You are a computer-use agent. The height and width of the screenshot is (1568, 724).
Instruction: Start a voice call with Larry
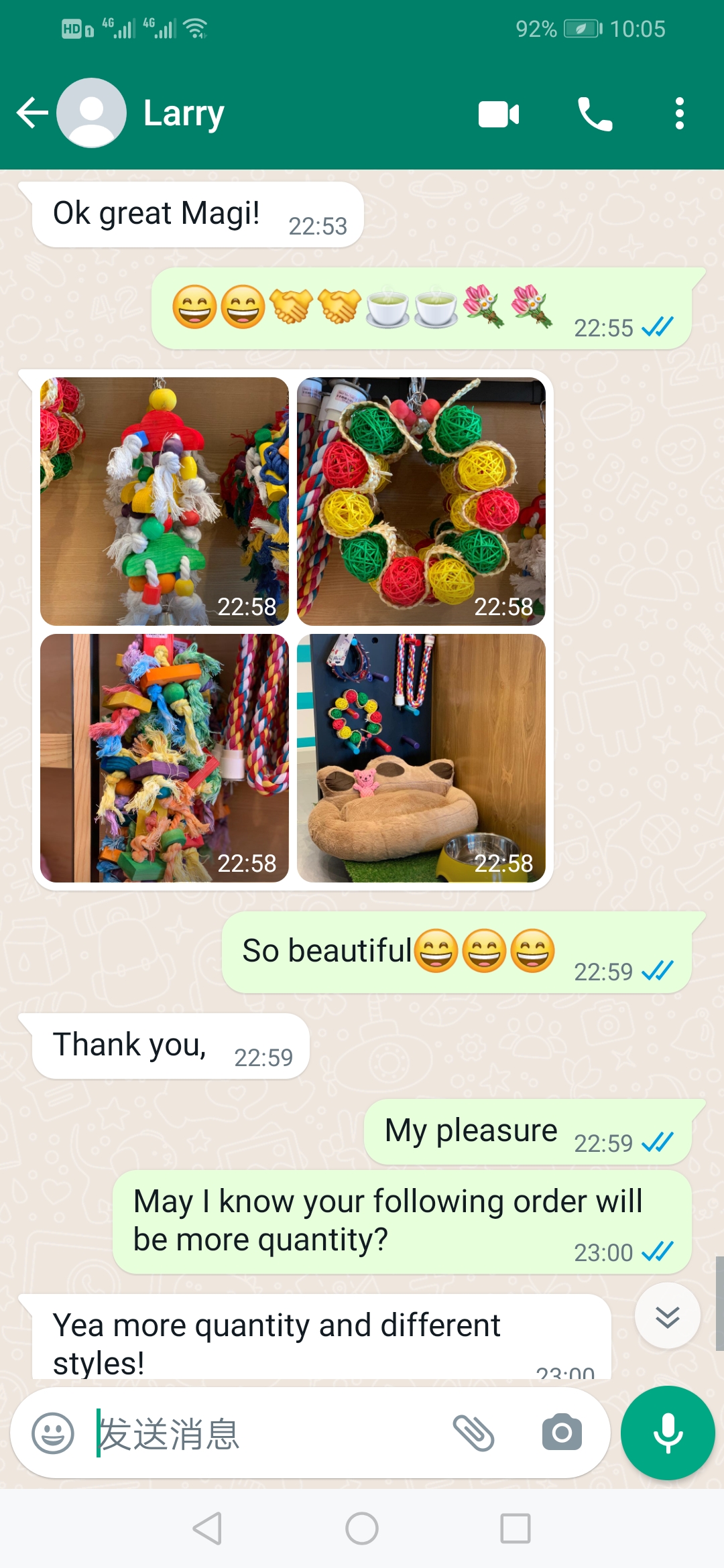pyautogui.click(x=594, y=114)
